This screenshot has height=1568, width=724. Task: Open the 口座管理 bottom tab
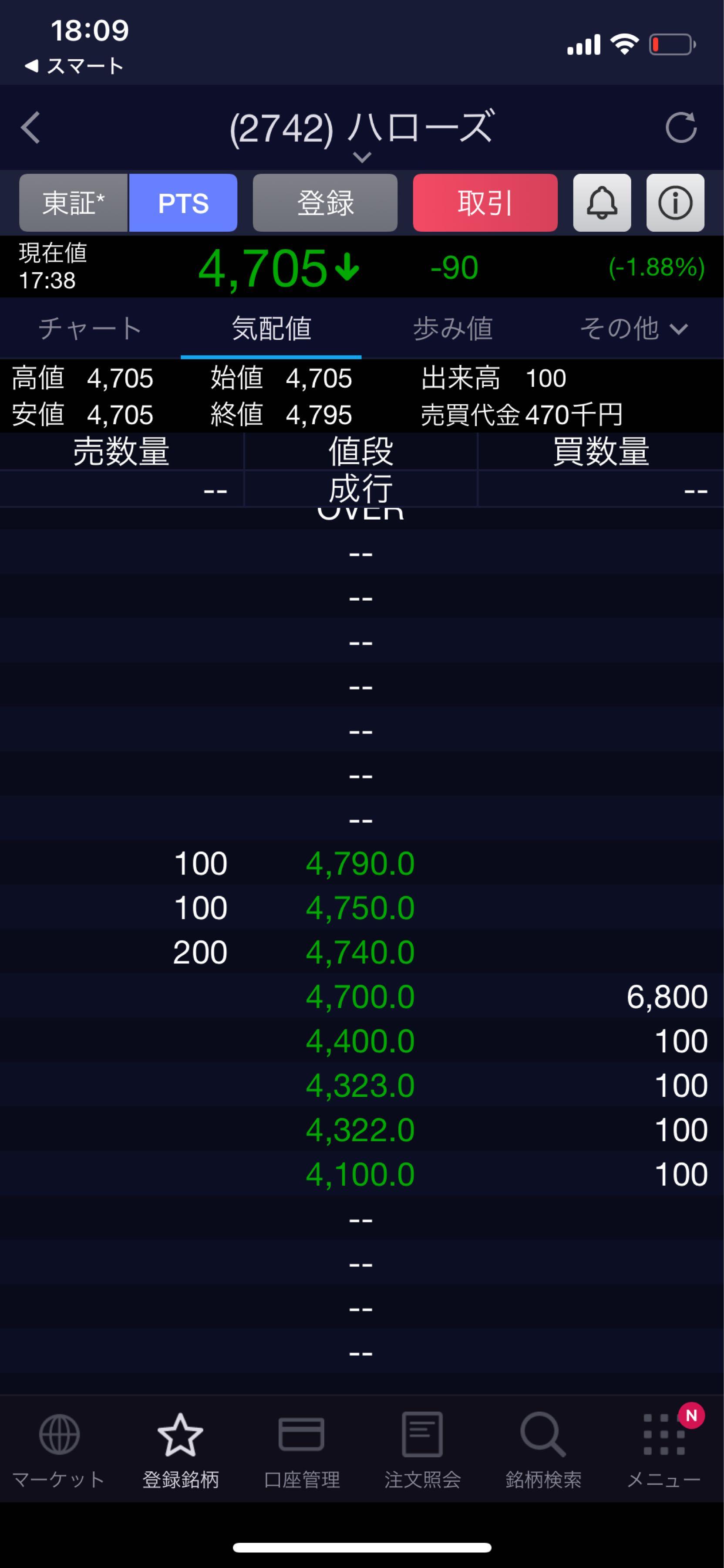(301, 1451)
